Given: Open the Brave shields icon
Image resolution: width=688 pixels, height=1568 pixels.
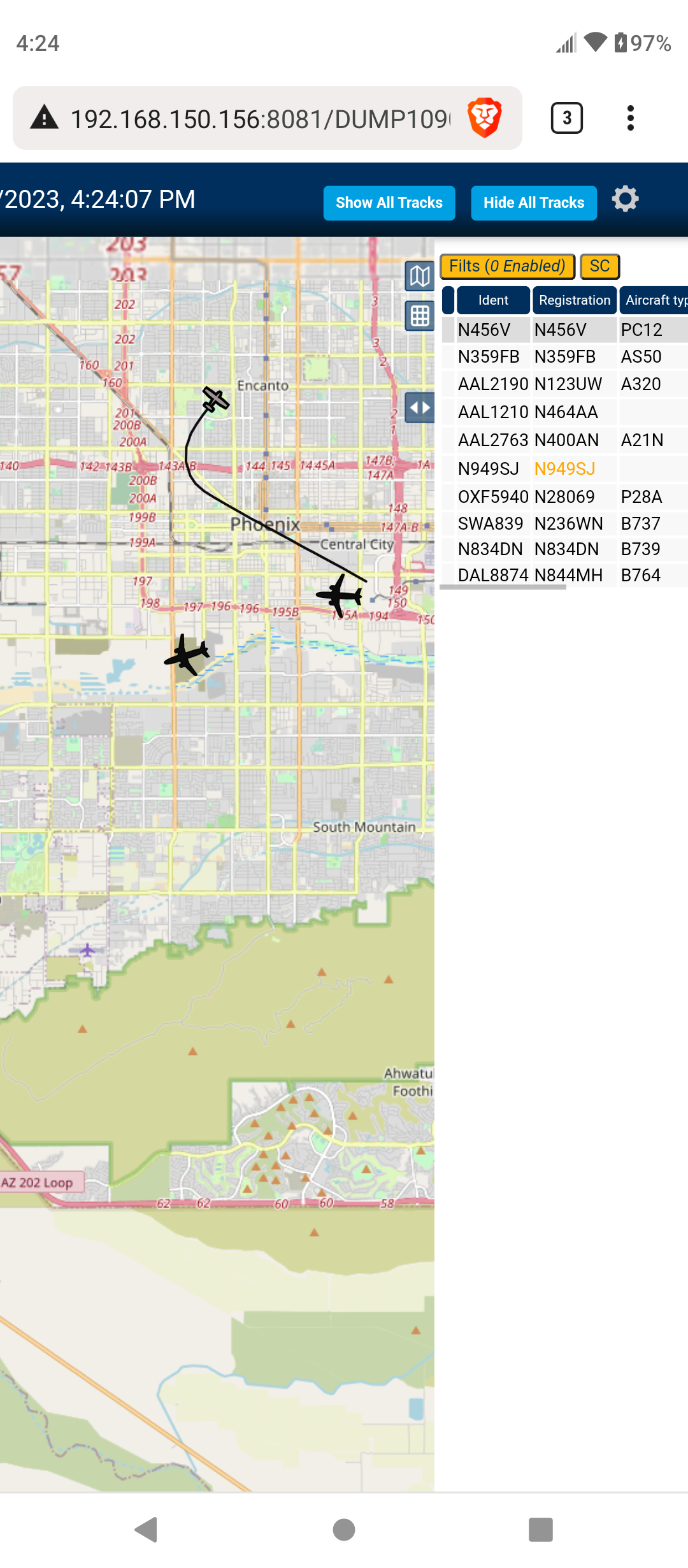Looking at the screenshot, I should [485, 118].
